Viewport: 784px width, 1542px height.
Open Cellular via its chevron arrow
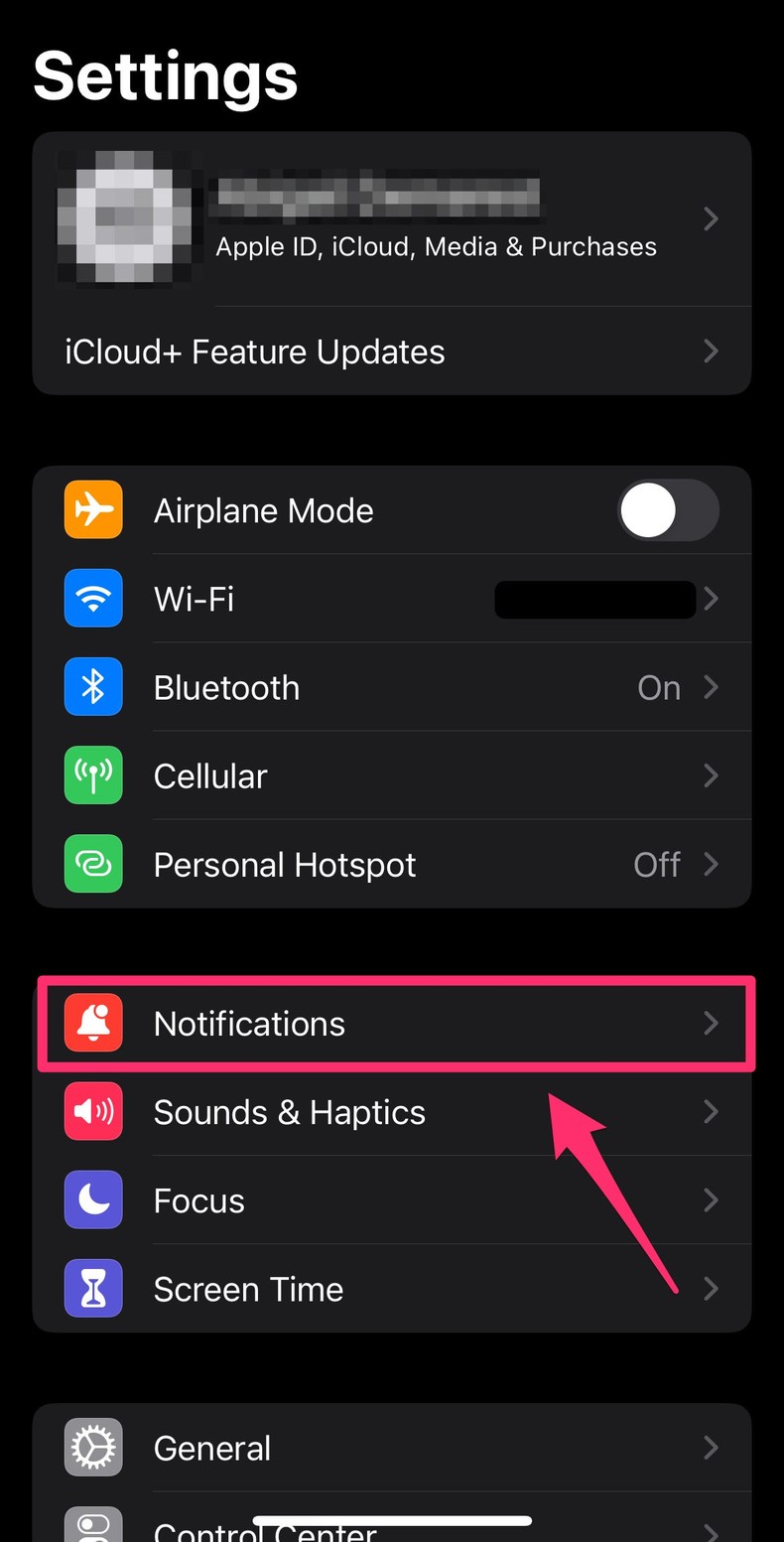coord(711,775)
